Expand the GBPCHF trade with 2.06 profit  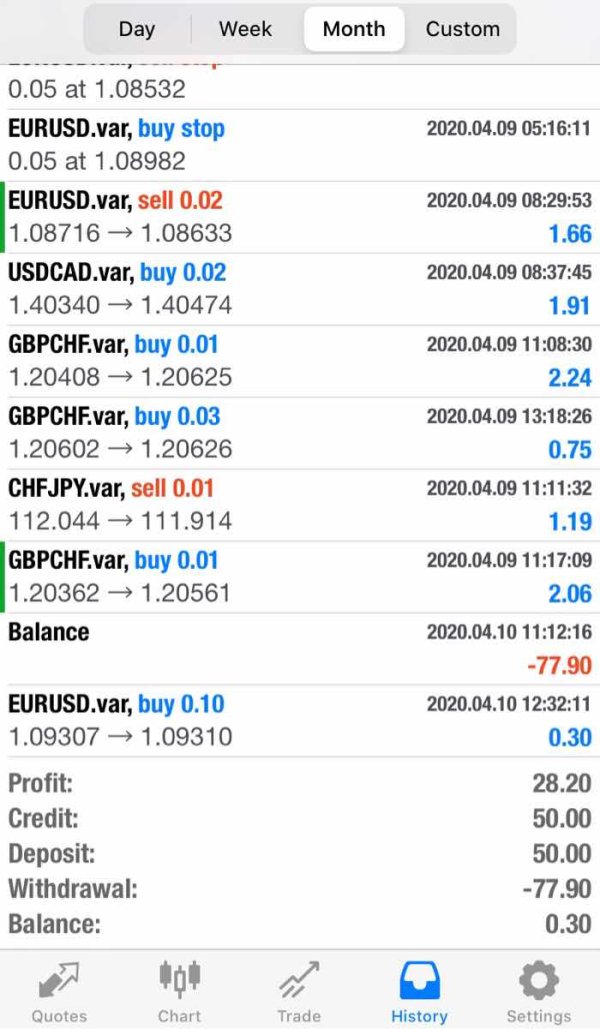click(300, 577)
